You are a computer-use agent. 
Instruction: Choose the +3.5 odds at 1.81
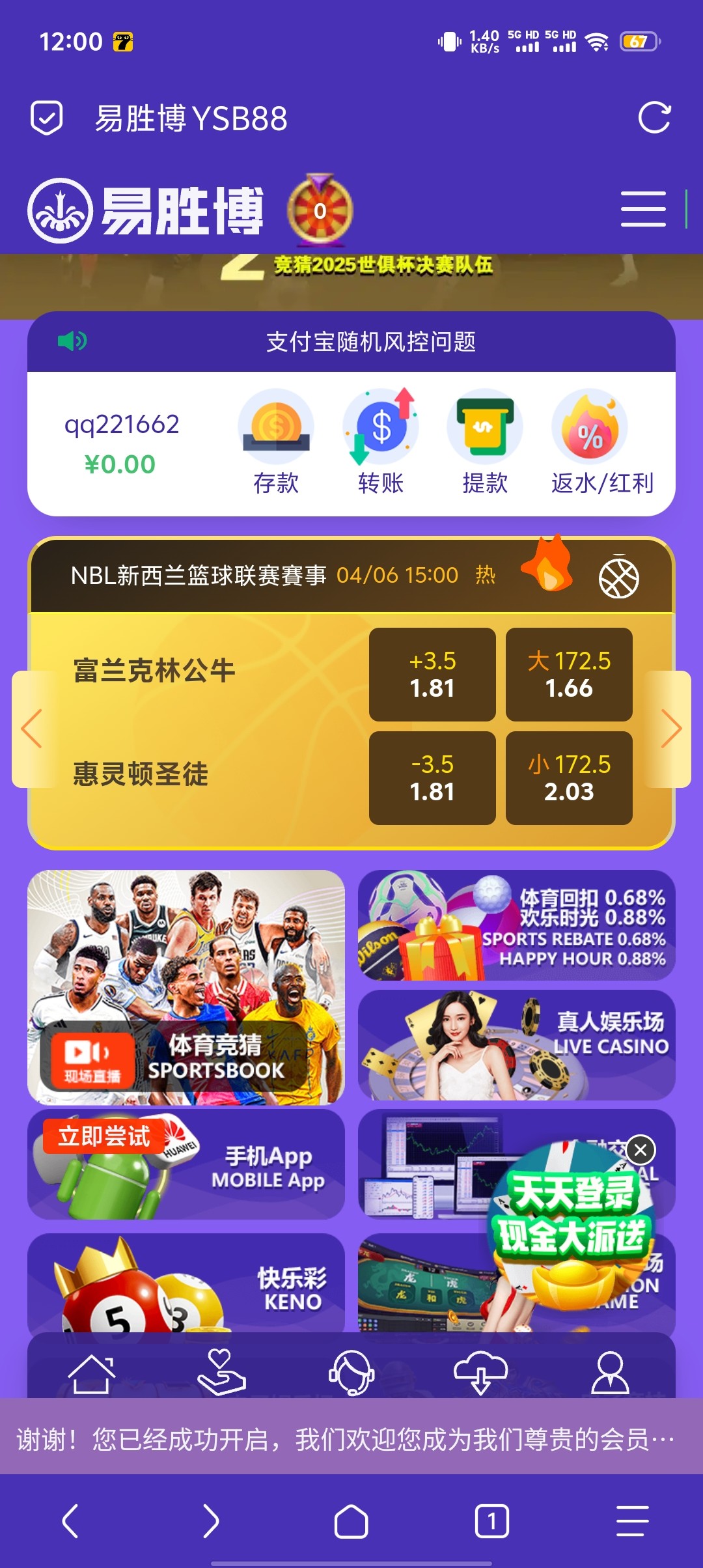click(x=432, y=675)
